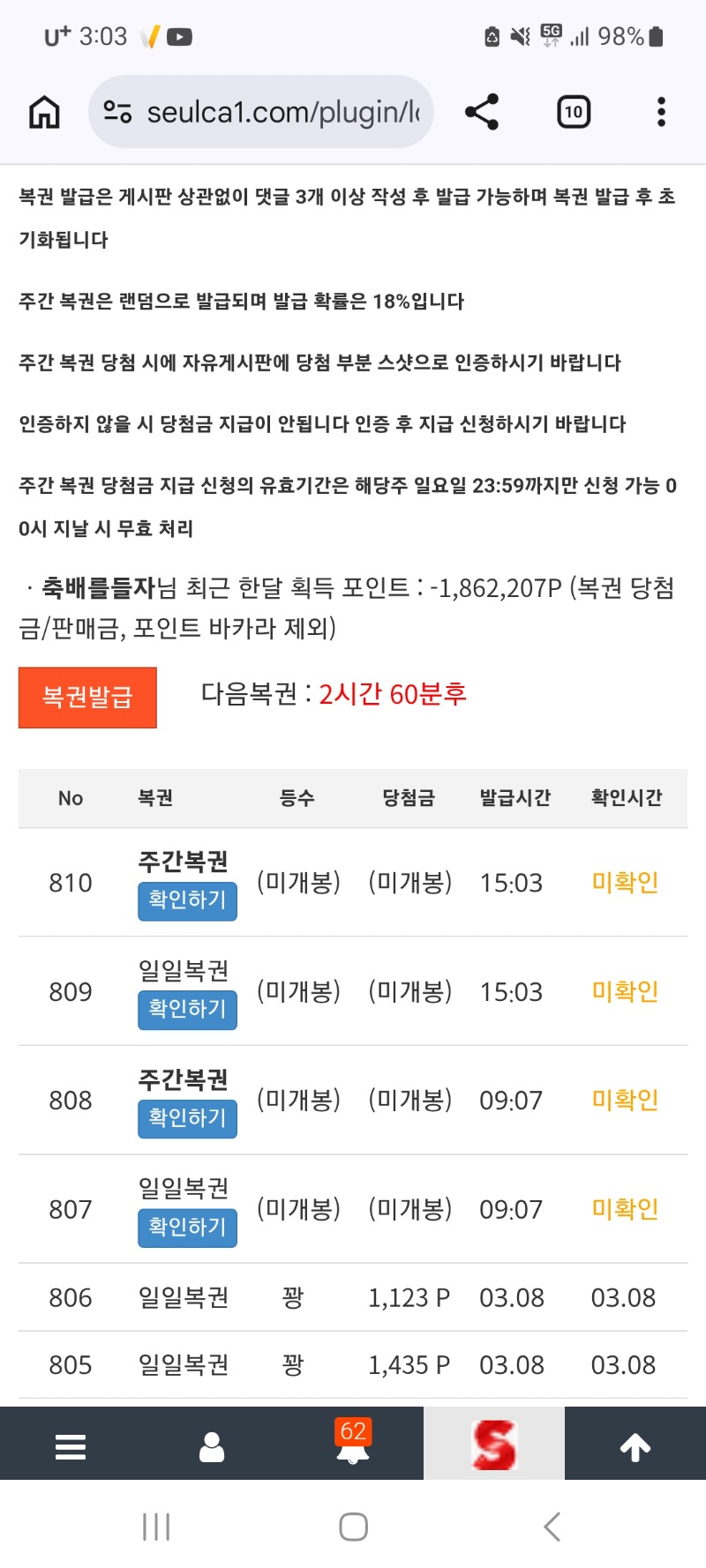
Task: Jump to top with the up arrow
Action: click(635, 1446)
